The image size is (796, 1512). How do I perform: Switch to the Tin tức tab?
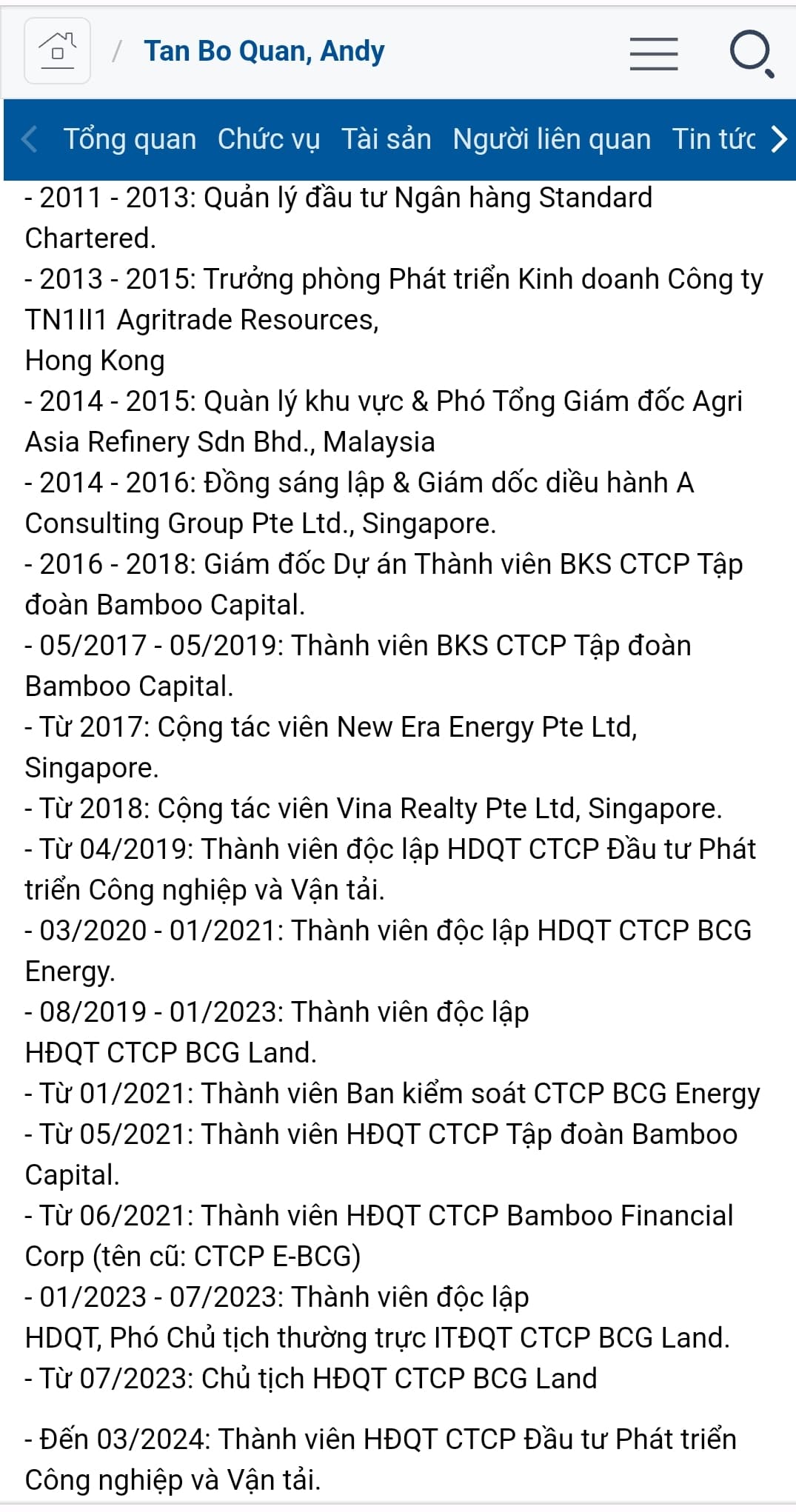(713, 139)
